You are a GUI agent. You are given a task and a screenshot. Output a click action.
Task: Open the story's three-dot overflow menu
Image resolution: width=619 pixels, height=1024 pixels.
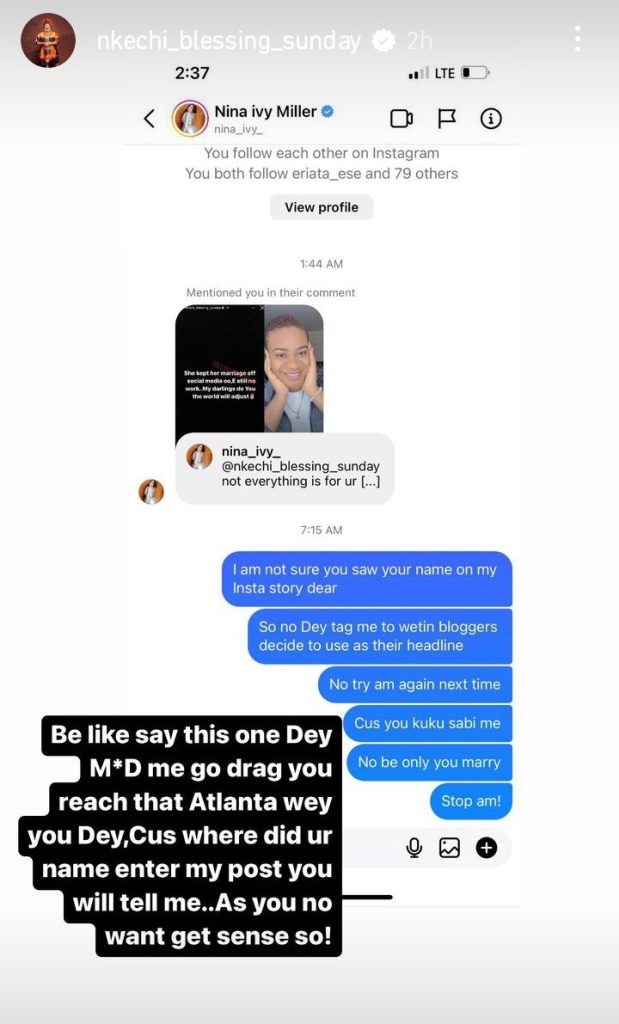[x=577, y=40]
